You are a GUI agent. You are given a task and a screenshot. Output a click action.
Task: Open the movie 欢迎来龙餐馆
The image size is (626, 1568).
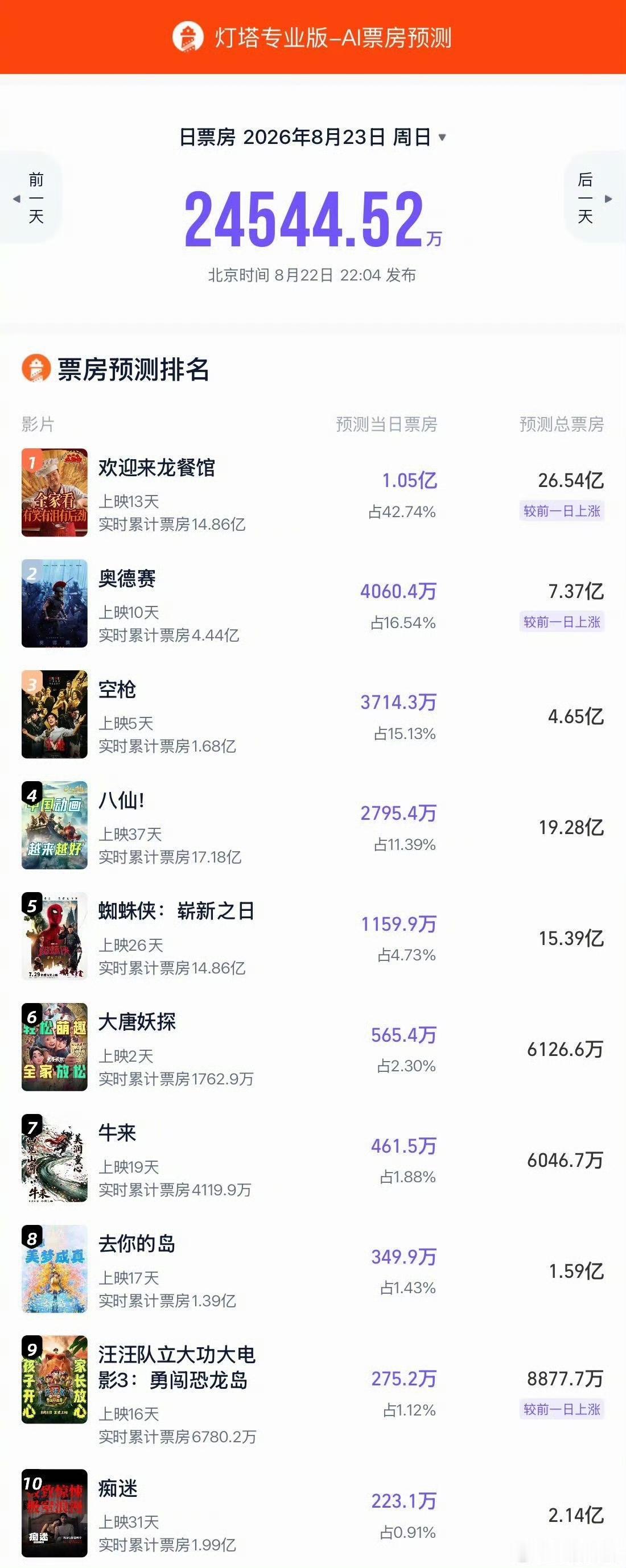coord(313,493)
